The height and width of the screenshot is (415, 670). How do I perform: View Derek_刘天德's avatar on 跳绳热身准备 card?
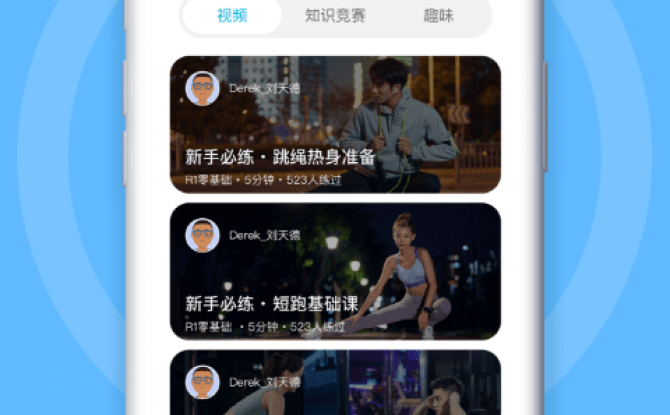tap(203, 89)
